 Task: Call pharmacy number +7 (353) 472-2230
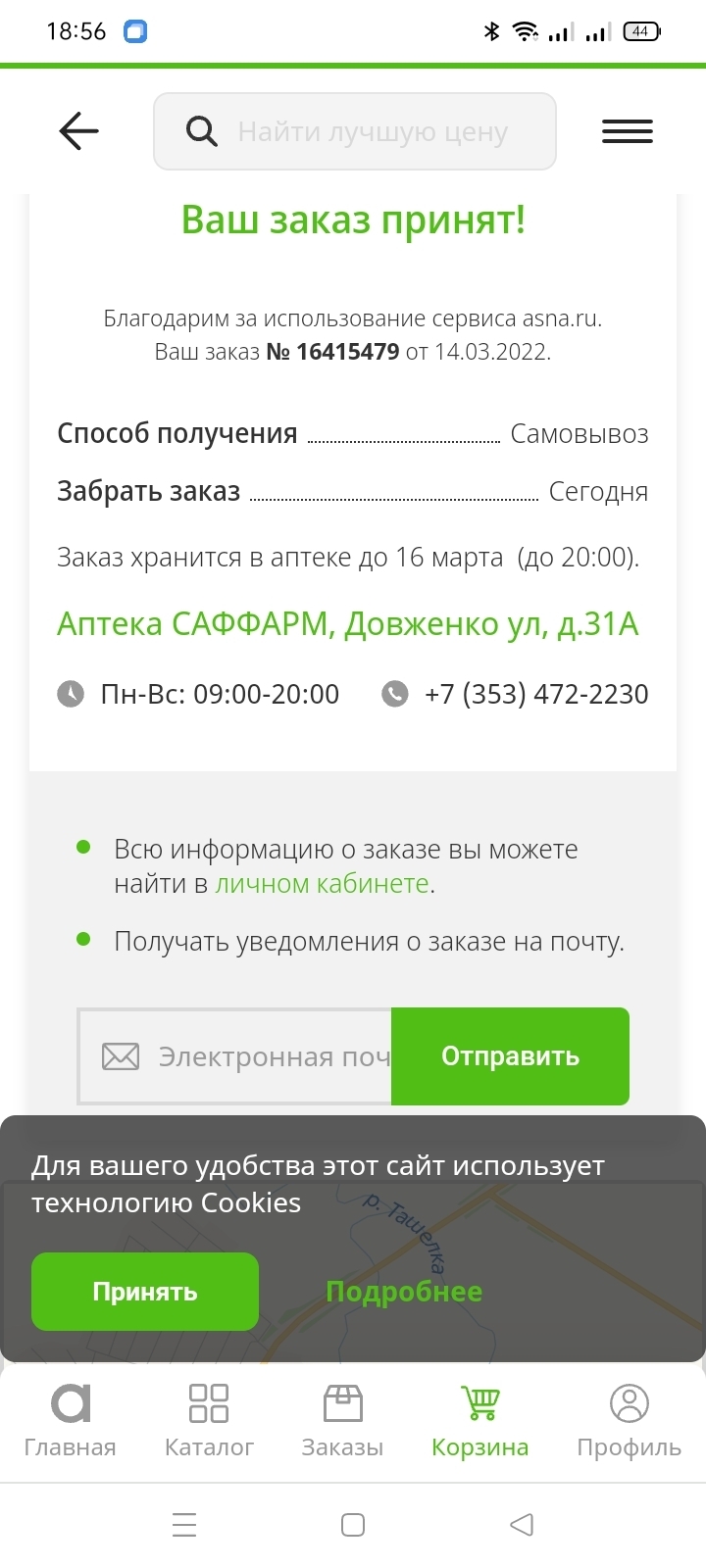535,694
